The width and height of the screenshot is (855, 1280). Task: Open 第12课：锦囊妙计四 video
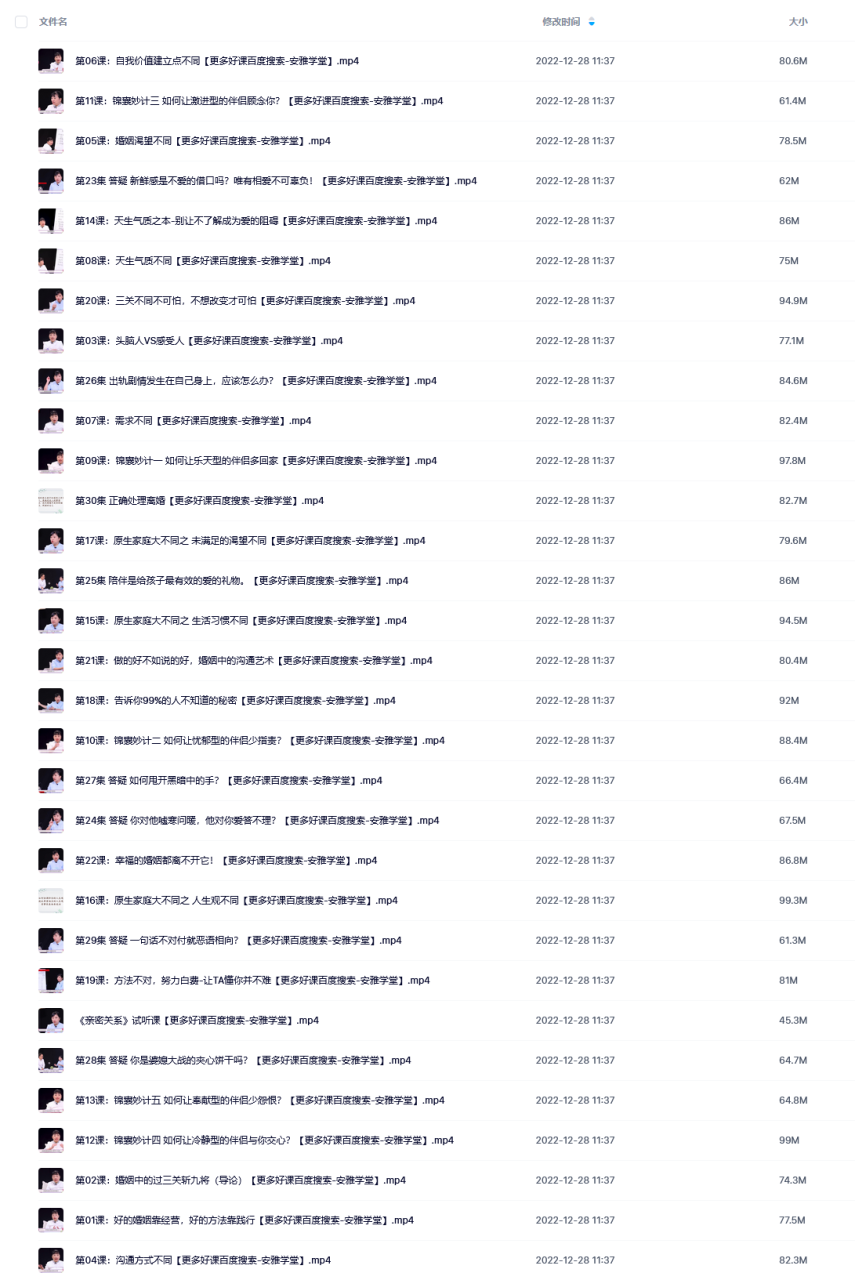tap(264, 1141)
